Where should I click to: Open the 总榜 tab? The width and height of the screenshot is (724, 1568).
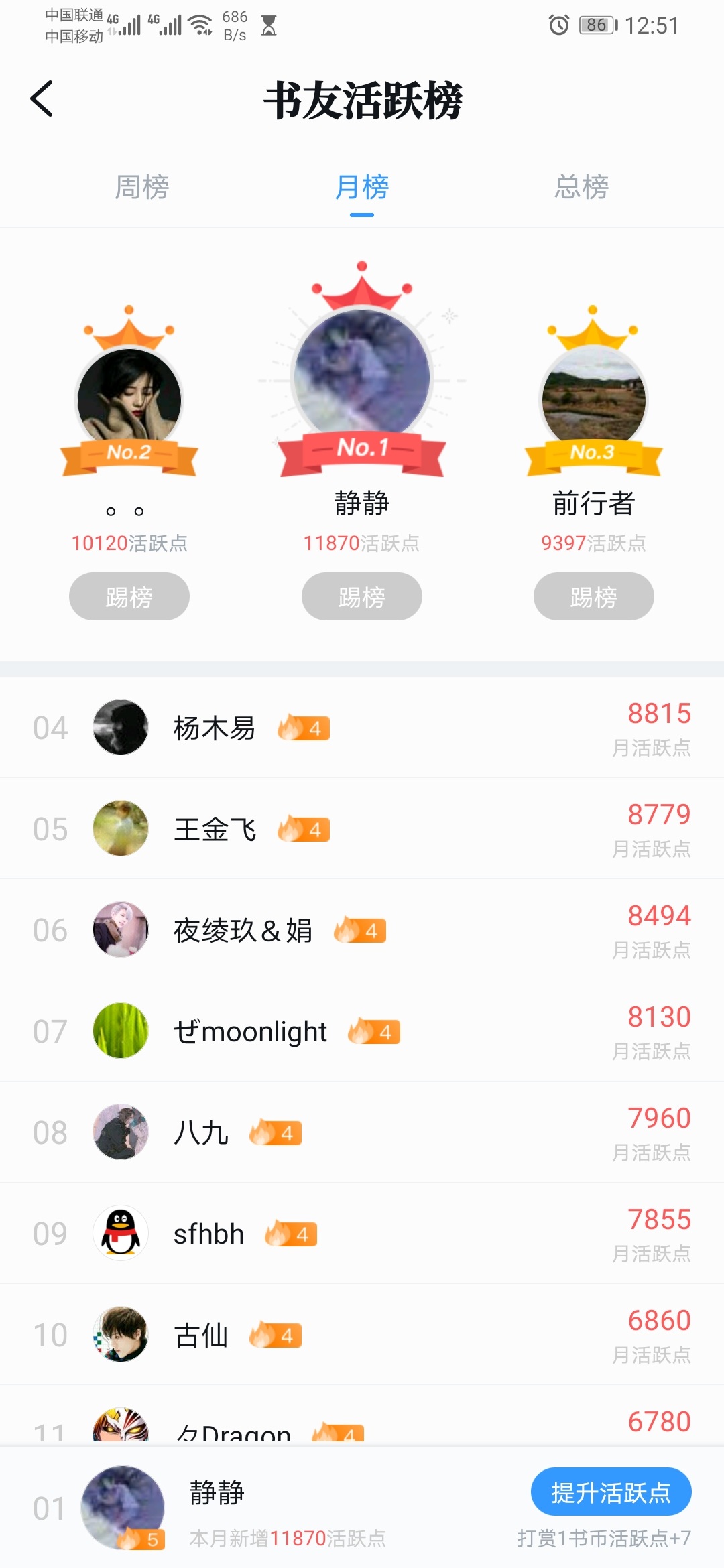[581, 187]
